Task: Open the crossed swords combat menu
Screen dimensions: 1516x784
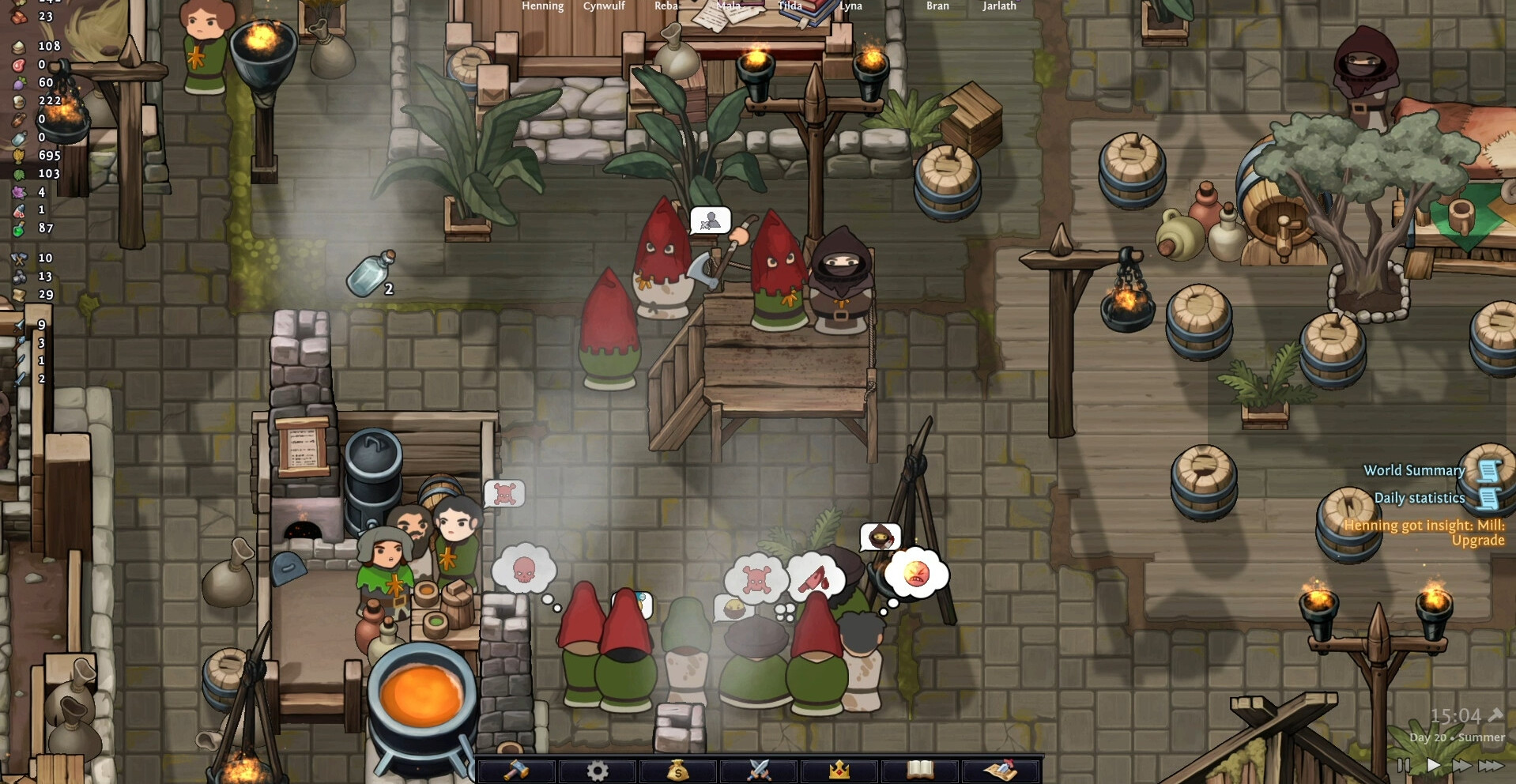Action: [x=759, y=770]
